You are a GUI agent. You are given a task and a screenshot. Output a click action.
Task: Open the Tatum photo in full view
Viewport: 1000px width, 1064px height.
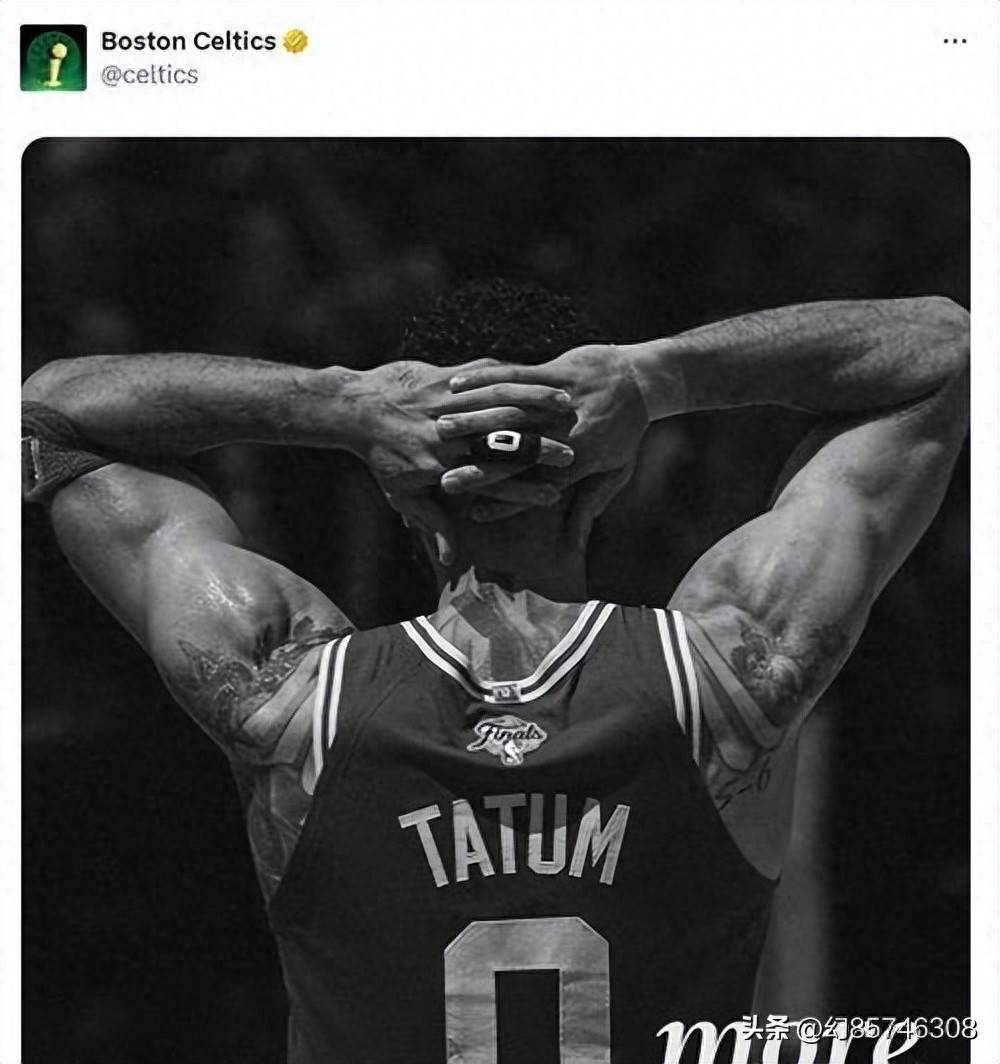tap(496, 600)
